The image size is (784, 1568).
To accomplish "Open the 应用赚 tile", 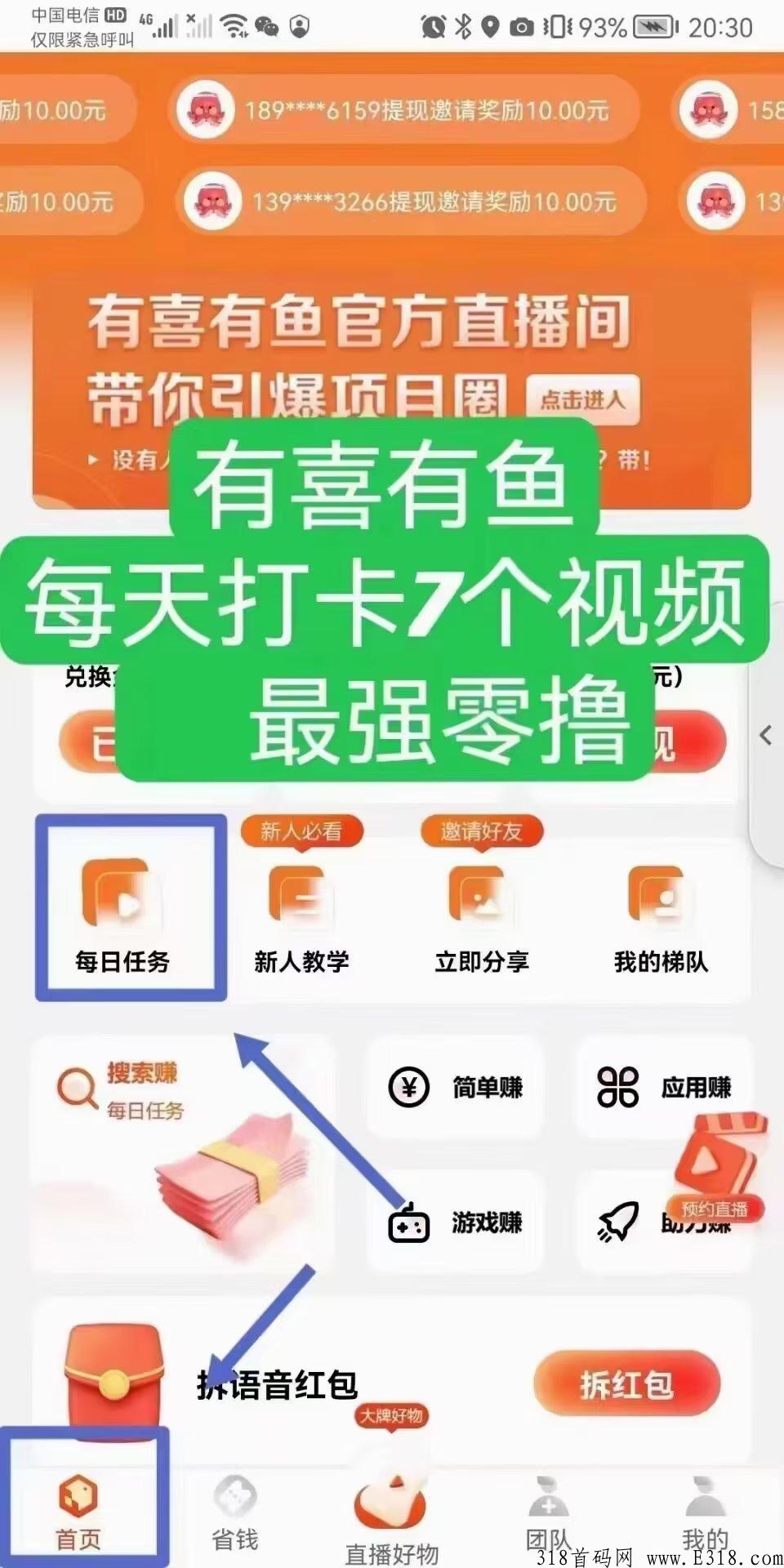I will (663, 1088).
